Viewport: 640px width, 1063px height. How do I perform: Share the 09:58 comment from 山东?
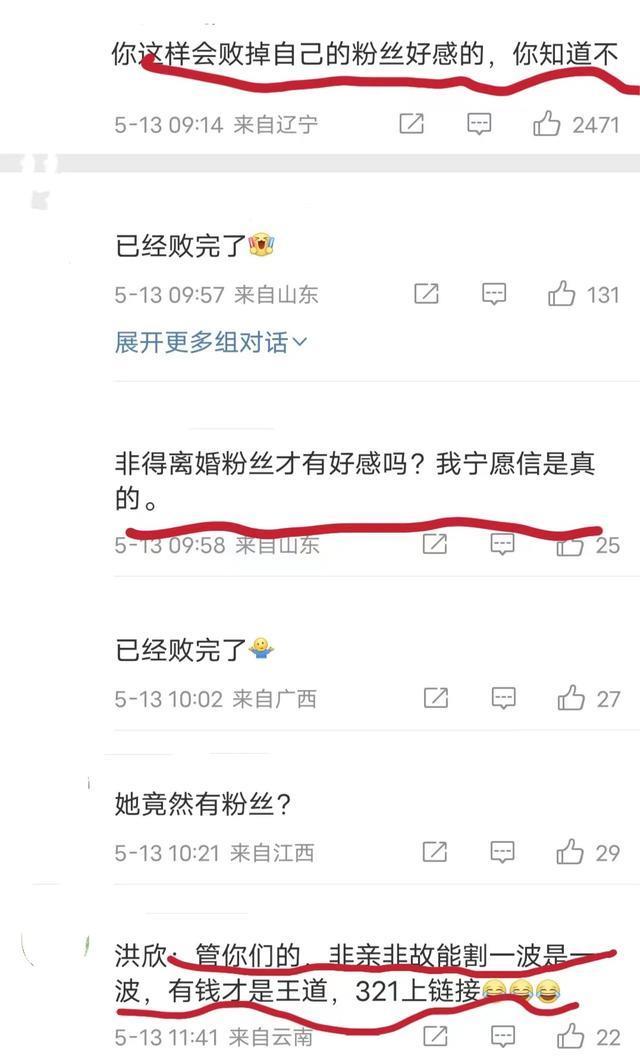[x=434, y=545]
